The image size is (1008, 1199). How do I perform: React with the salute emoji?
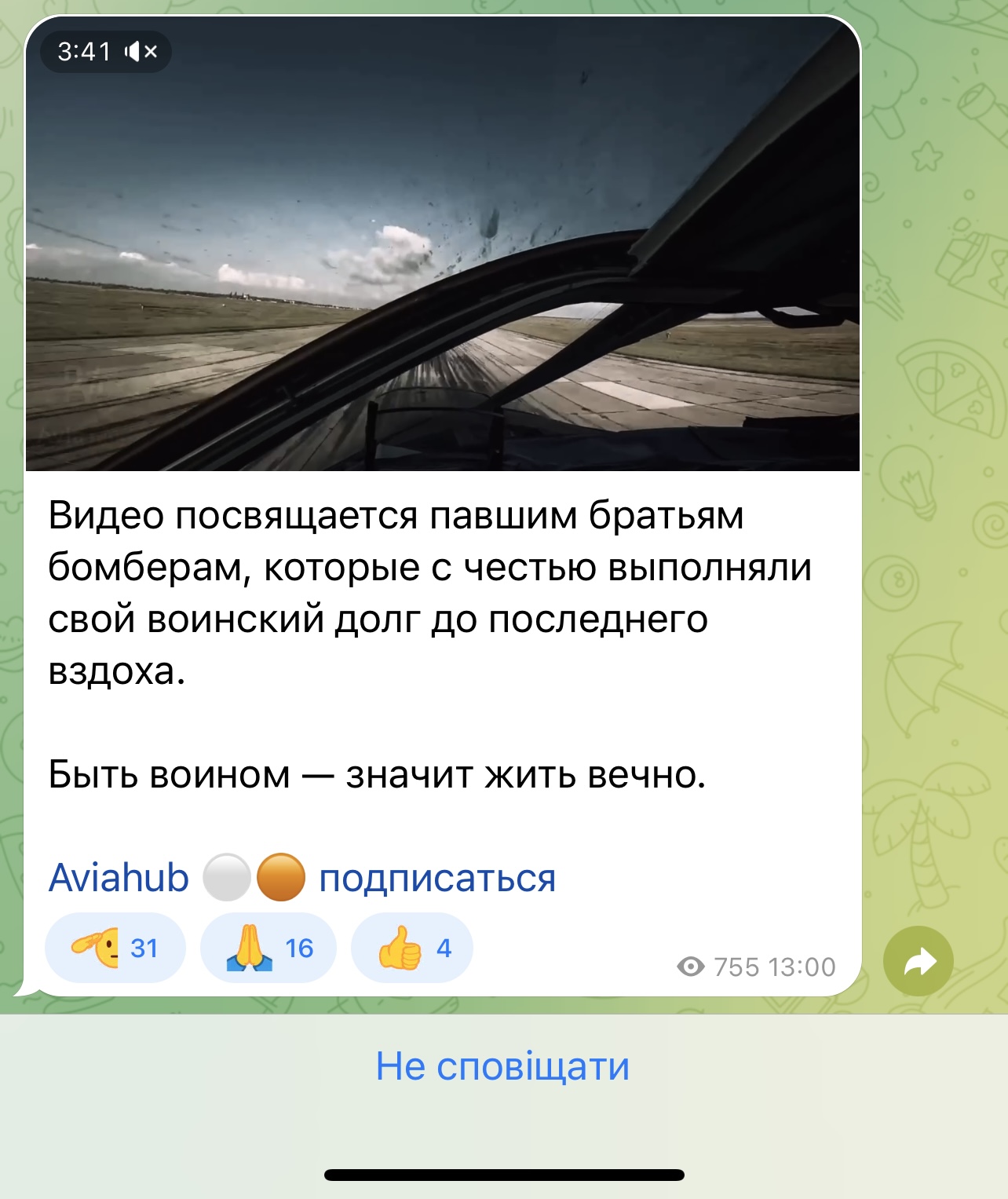(115, 948)
